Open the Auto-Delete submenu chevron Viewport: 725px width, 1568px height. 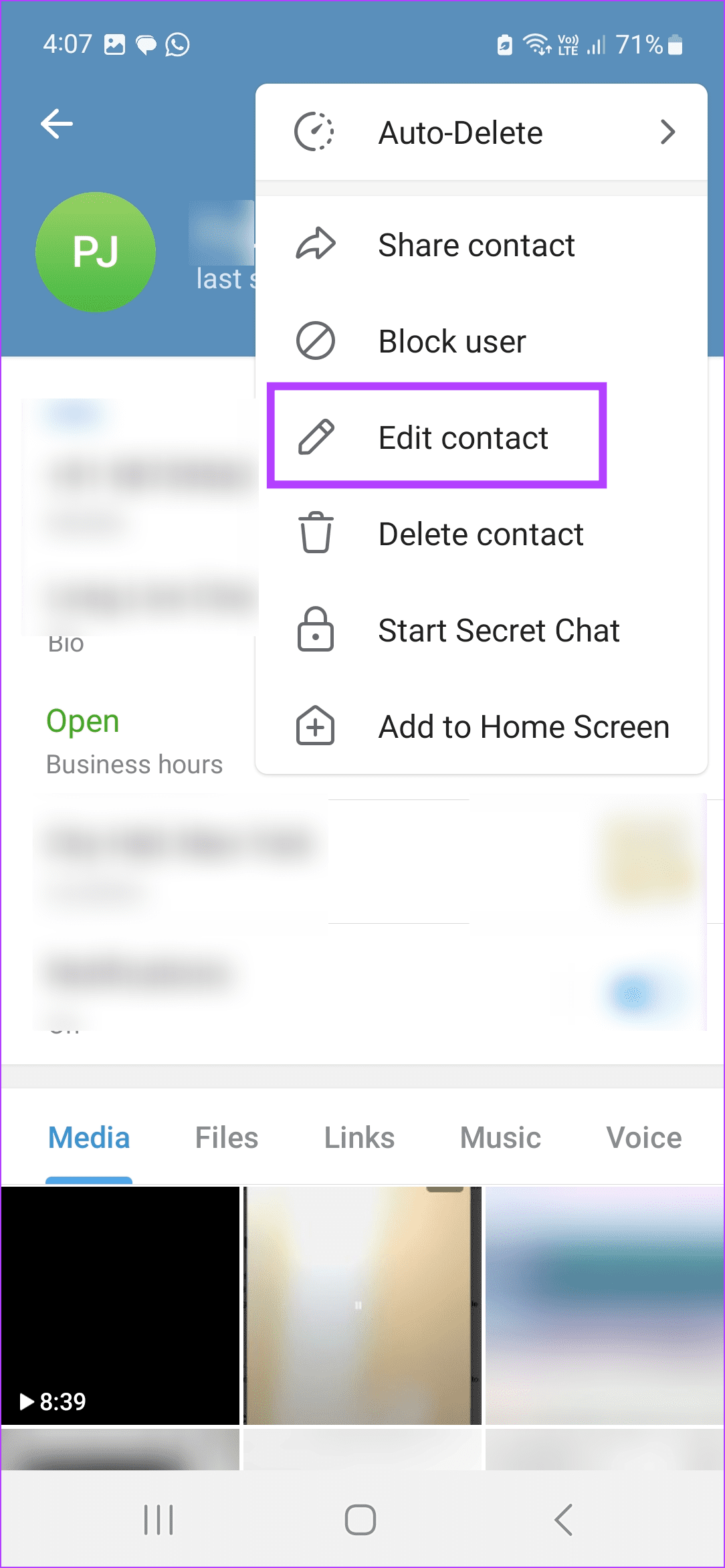[668, 132]
